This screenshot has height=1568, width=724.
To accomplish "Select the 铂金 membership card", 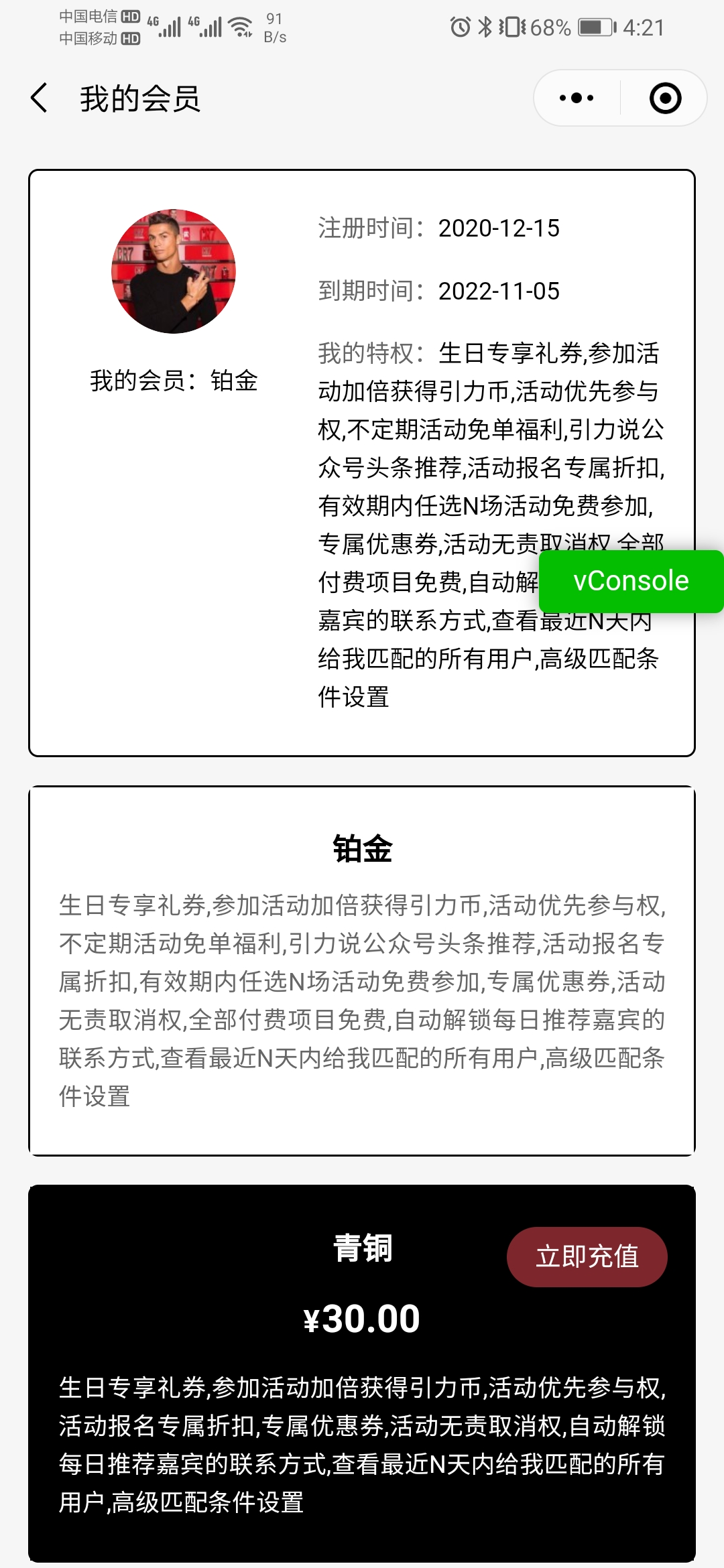I will (362, 970).
